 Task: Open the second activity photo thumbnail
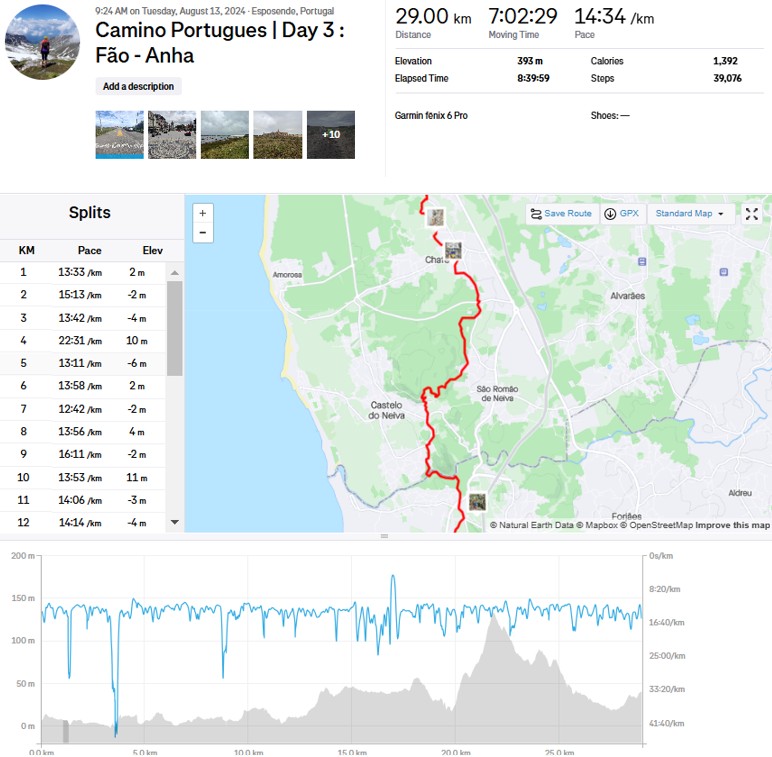point(172,134)
